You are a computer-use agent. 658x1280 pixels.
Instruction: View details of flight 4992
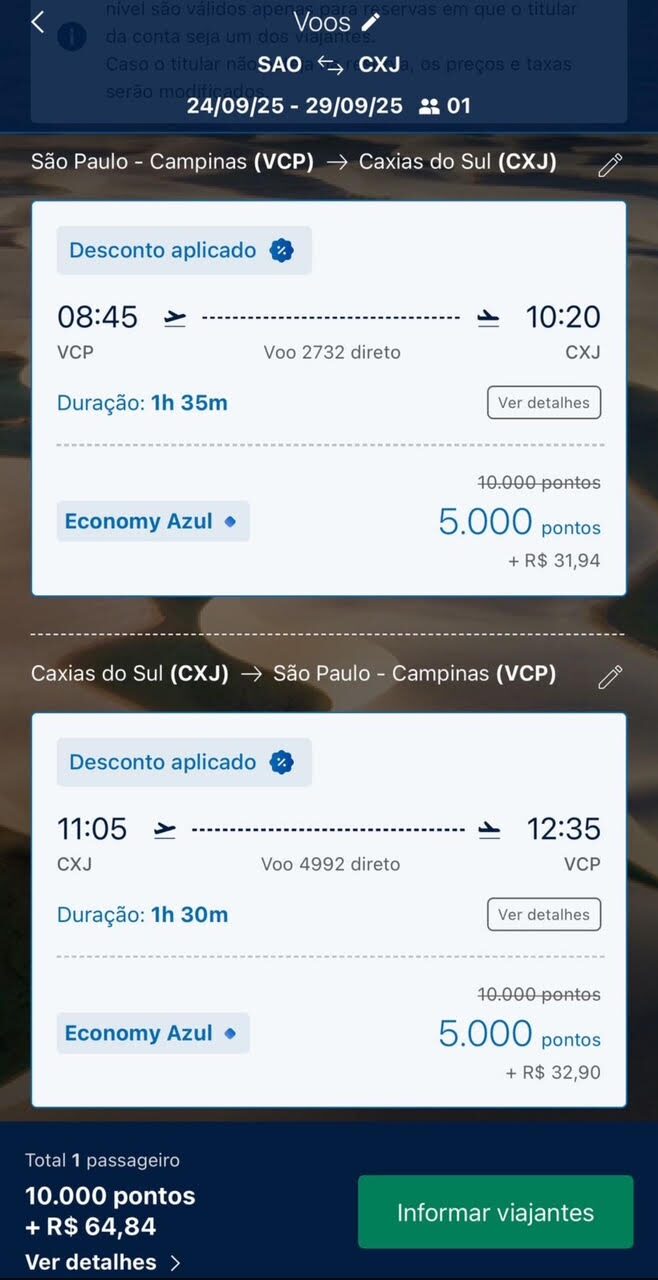pos(544,914)
